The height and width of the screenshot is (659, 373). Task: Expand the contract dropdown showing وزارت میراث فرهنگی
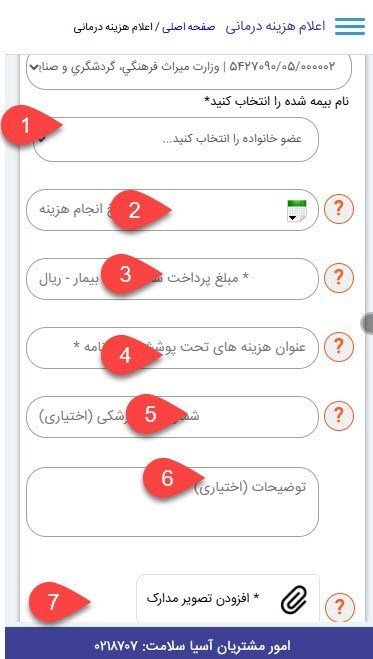click(x=189, y=69)
